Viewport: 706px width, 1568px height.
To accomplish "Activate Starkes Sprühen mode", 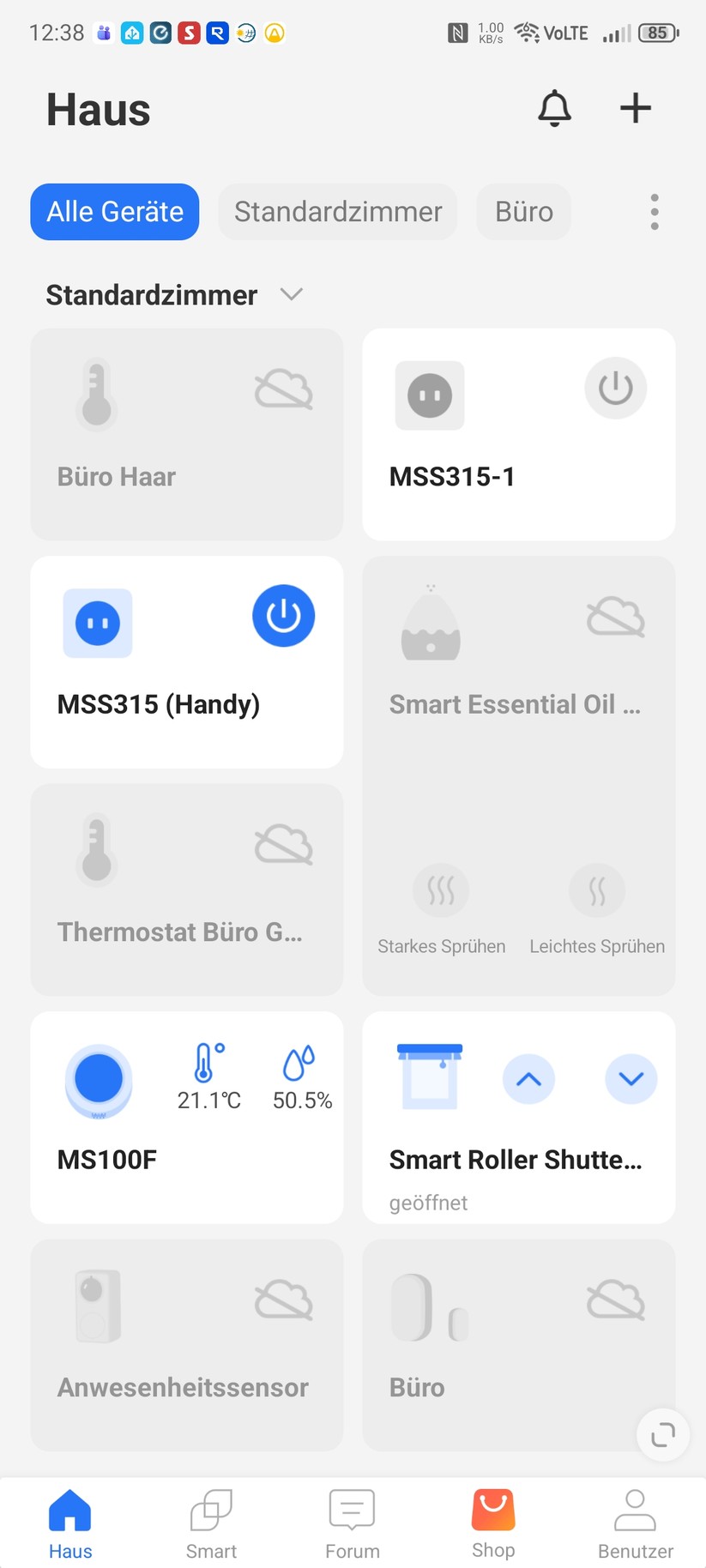I will click(x=441, y=890).
